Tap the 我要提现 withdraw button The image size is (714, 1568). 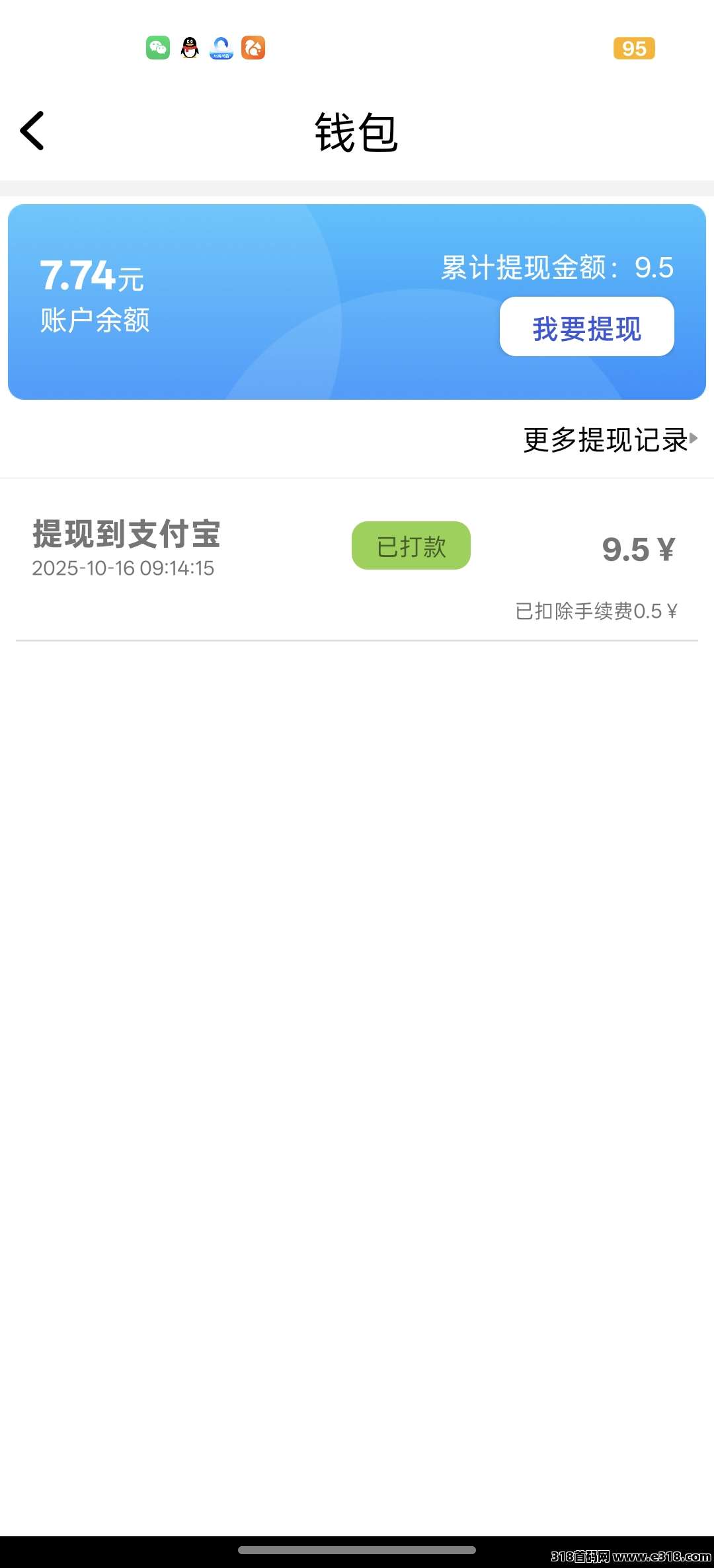[586, 327]
